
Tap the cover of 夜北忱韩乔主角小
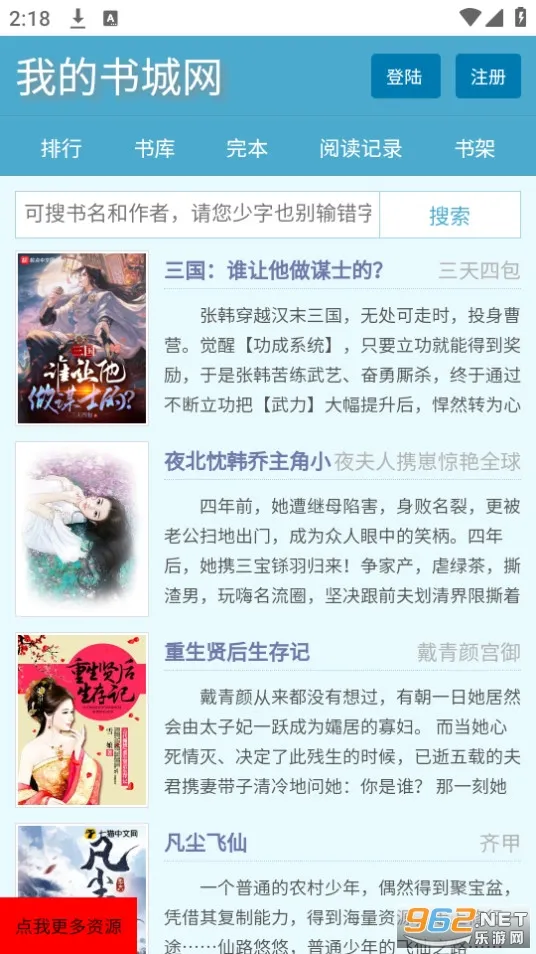click(x=82, y=529)
